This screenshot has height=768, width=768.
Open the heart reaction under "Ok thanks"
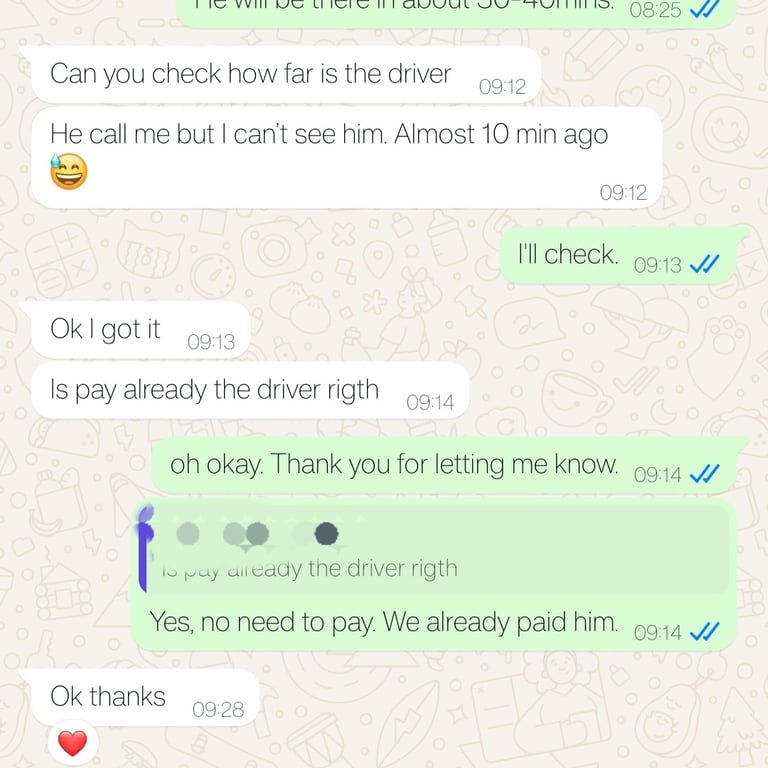[72, 742]
